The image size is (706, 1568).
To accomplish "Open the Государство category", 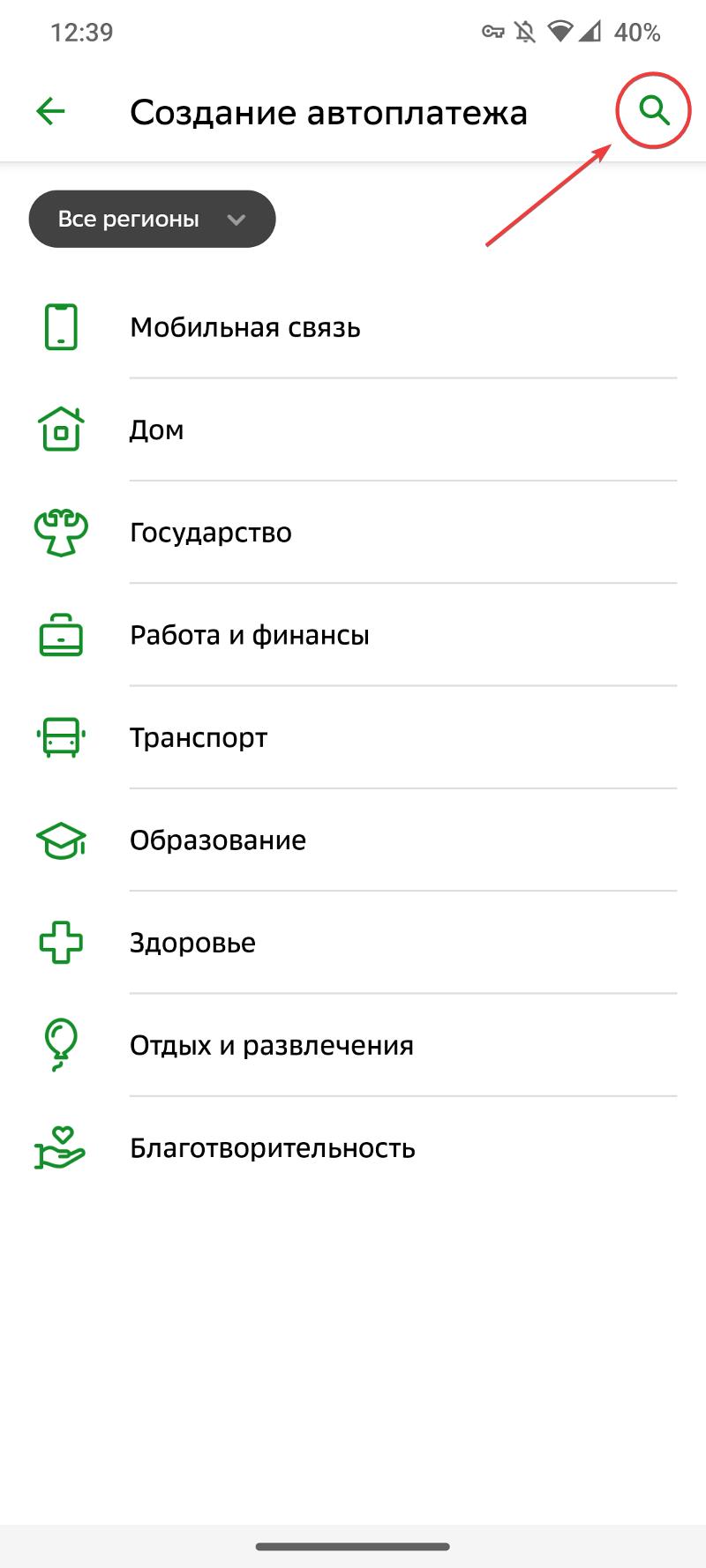I will [x=353, y=533].
